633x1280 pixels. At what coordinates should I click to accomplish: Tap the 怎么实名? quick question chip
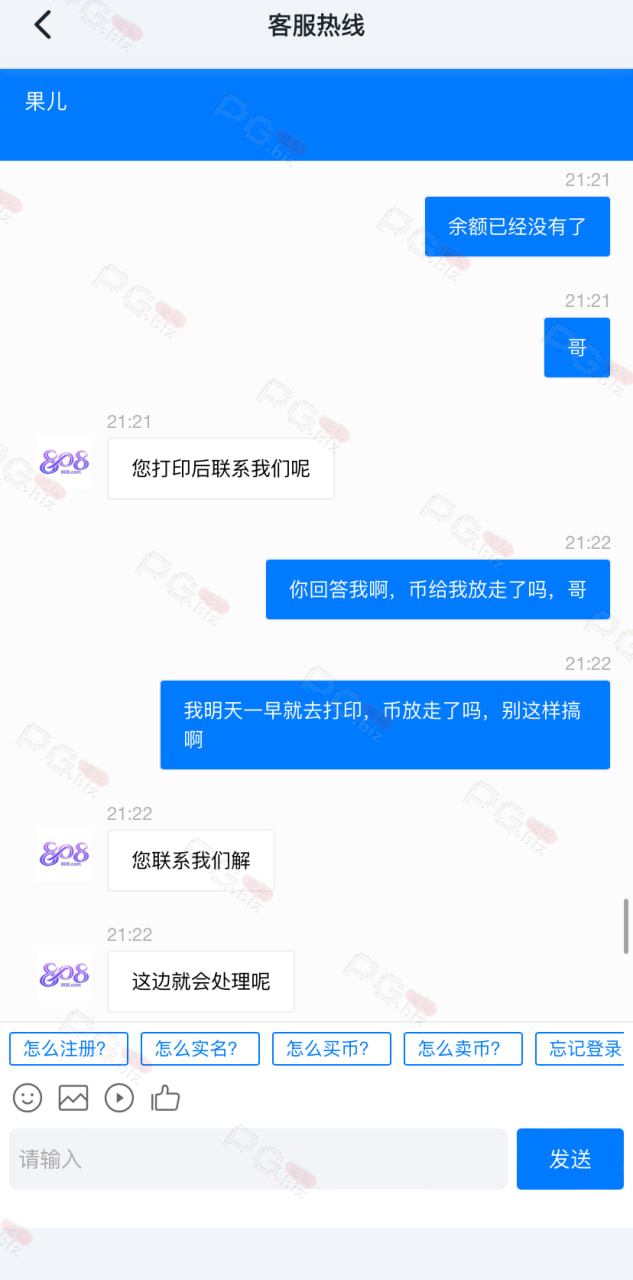[200, 1048]
